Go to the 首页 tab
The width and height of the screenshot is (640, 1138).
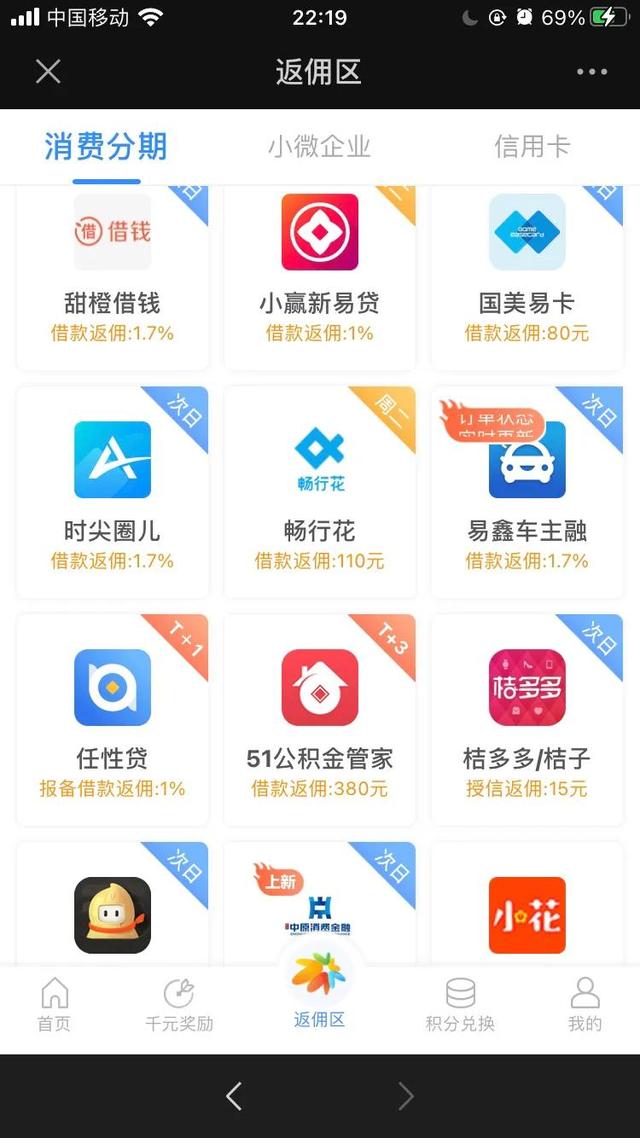click(54, 1005)
